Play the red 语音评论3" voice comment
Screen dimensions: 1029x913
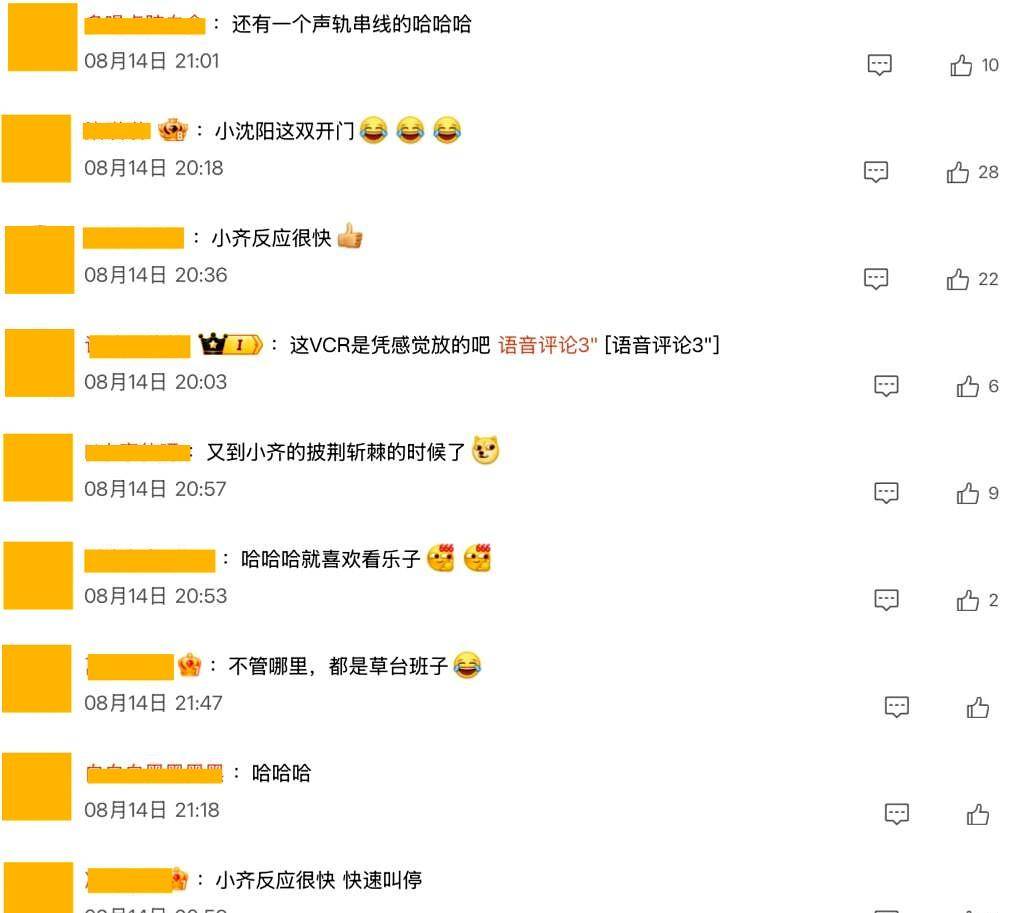[547, 345]
